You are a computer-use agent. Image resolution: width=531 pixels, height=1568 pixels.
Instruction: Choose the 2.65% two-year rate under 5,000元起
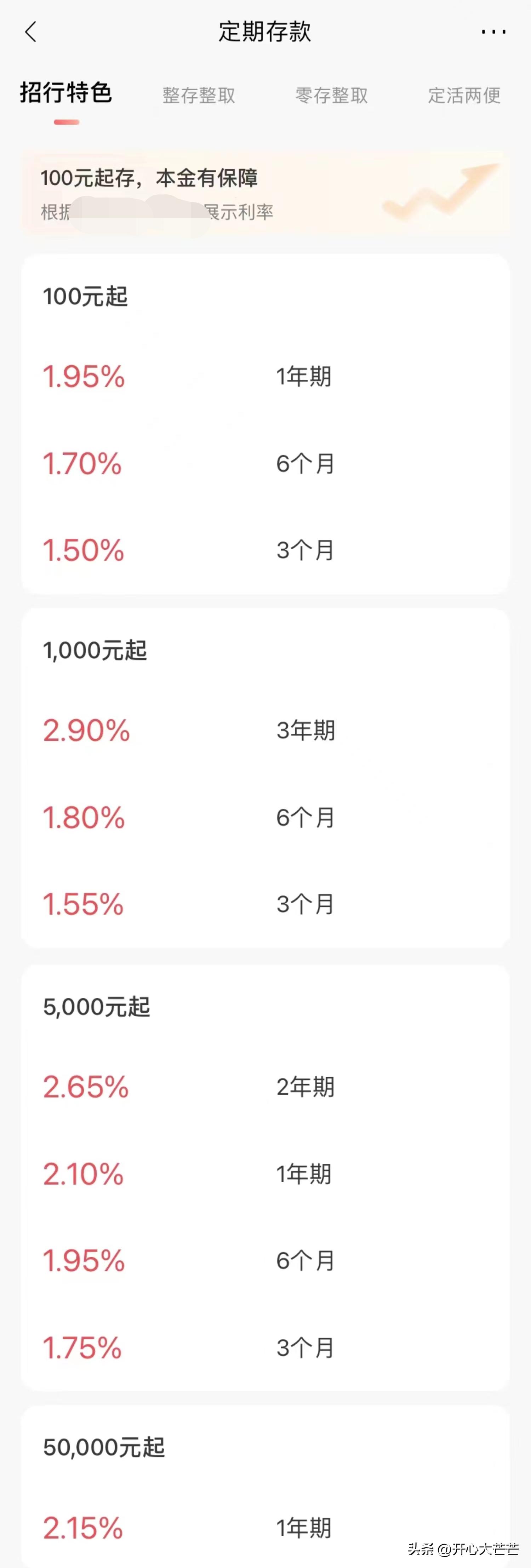pyautogui.click(x=86, y=1087)
